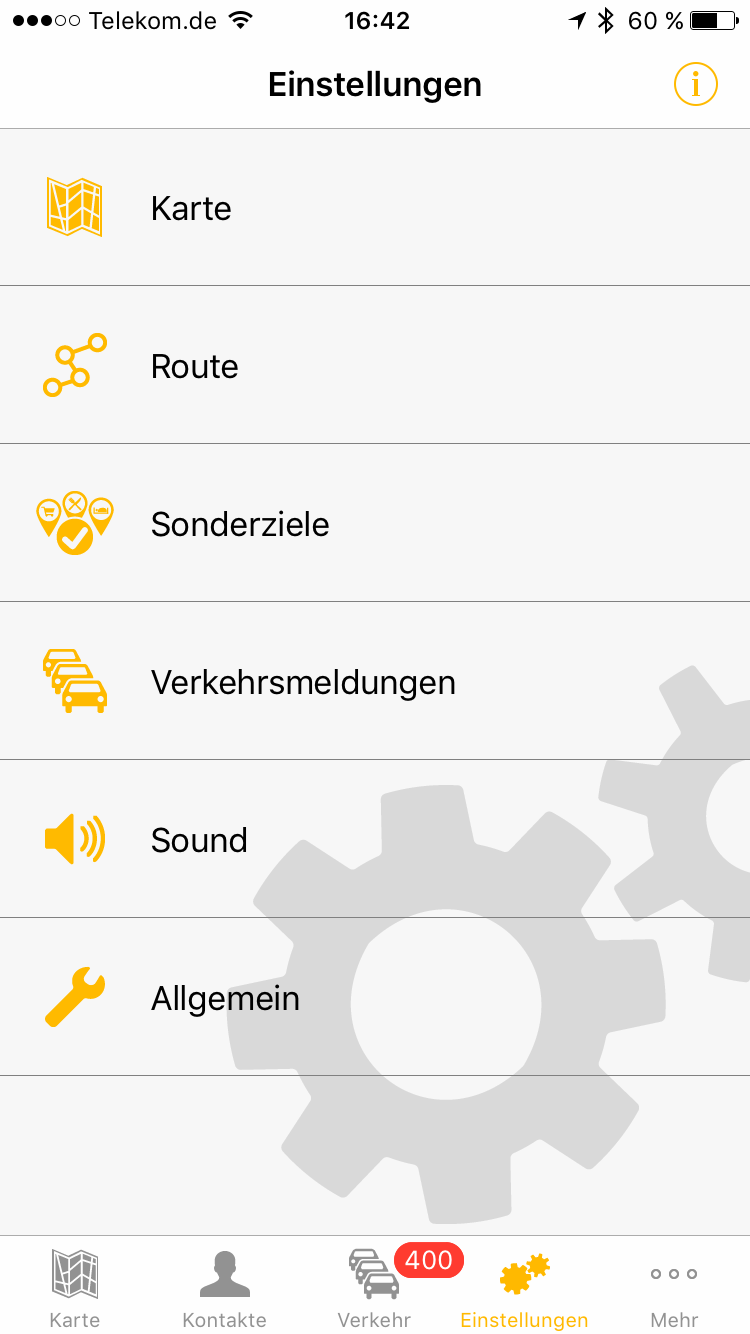Switch to the Karte tab
Image resolution: width=750 pixels, height=1334 pixels.
point(75,1286)
